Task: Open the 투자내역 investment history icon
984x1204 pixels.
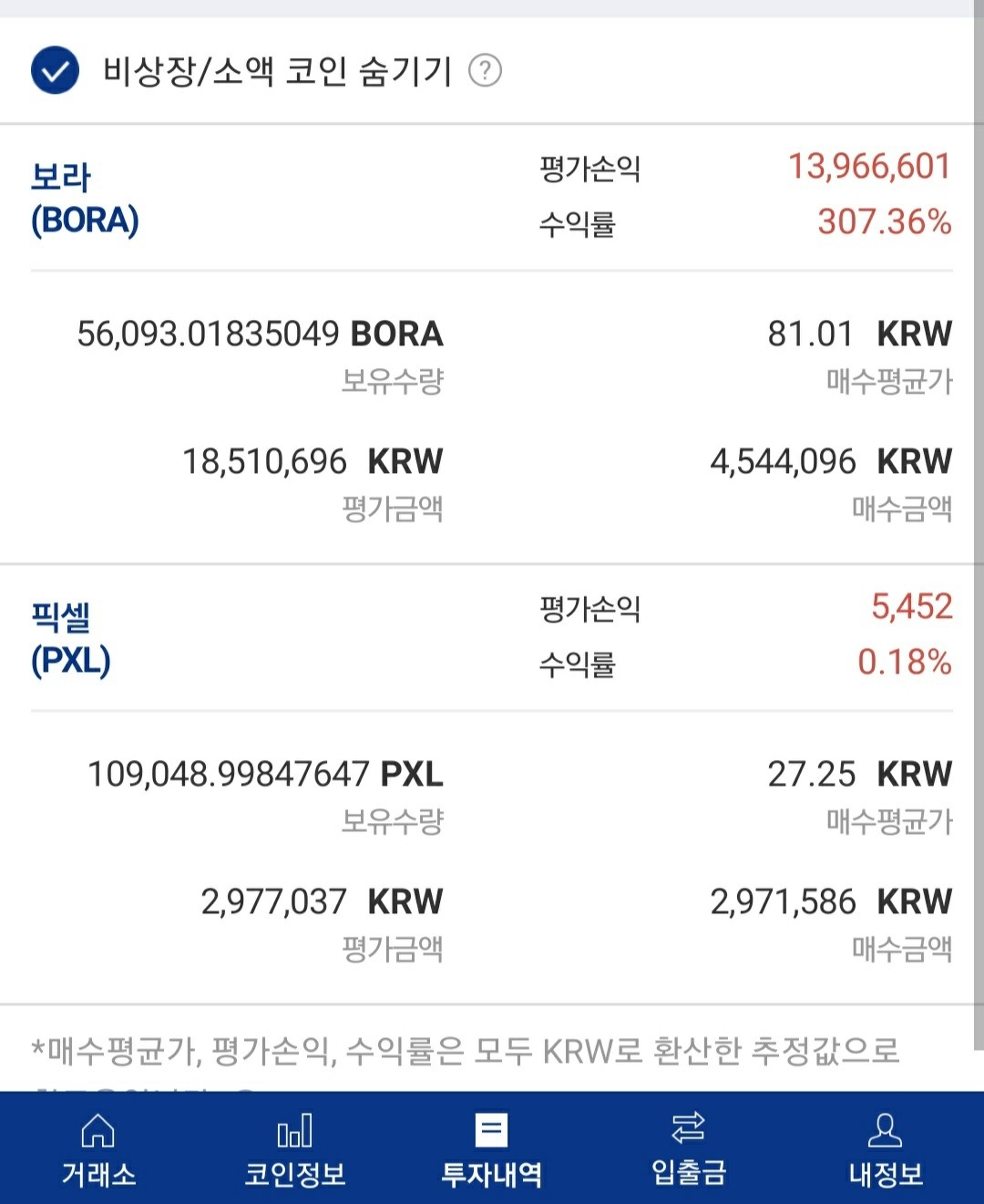Action: [x=490, y=1148]
